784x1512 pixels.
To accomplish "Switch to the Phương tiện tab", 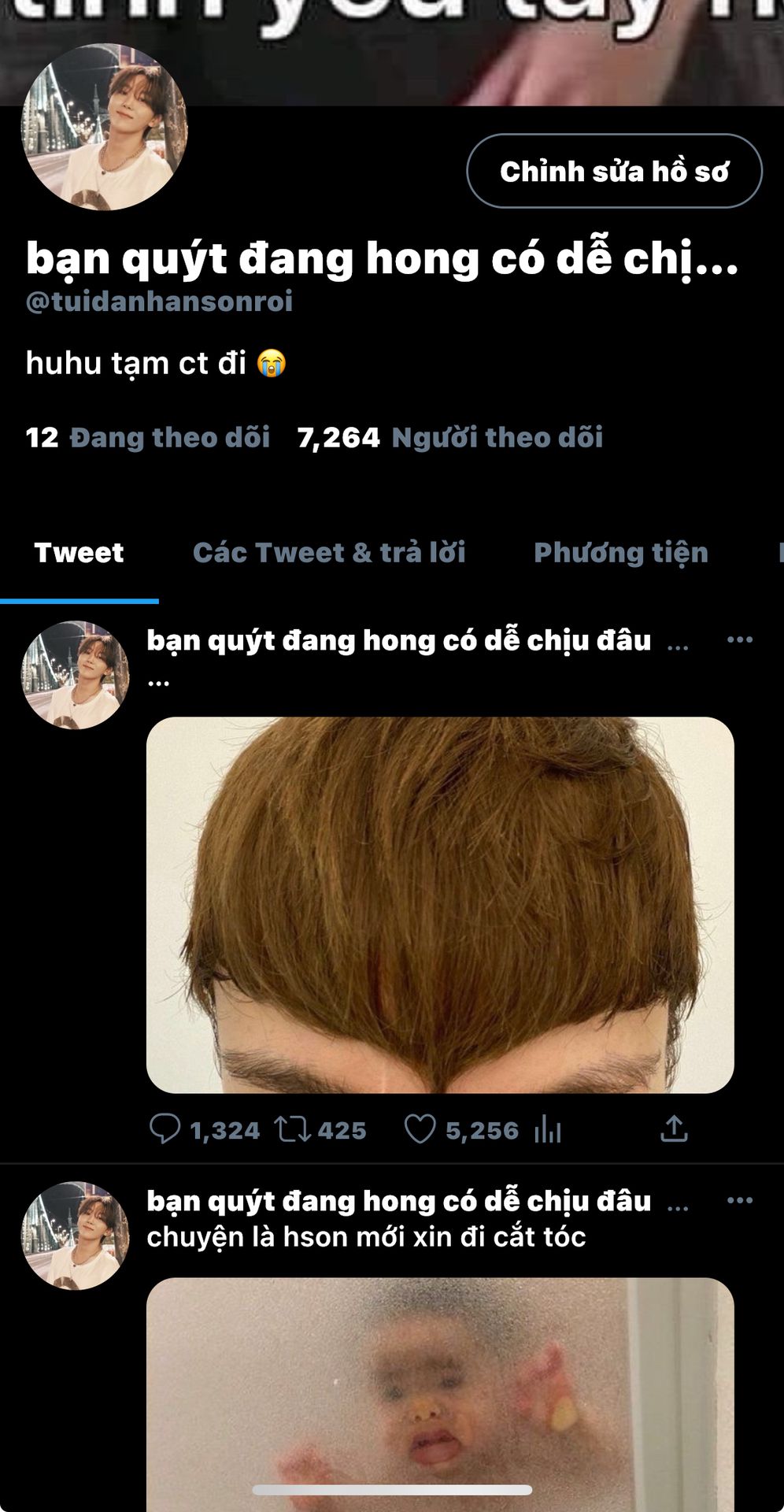I will pos(620,553).
